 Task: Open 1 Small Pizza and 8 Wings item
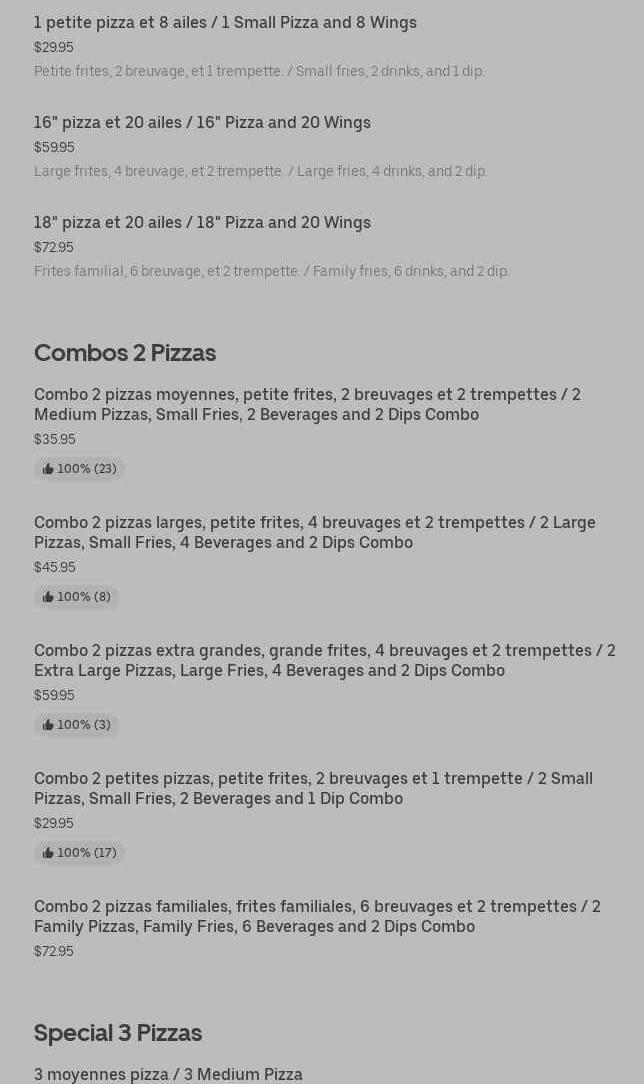225,22
